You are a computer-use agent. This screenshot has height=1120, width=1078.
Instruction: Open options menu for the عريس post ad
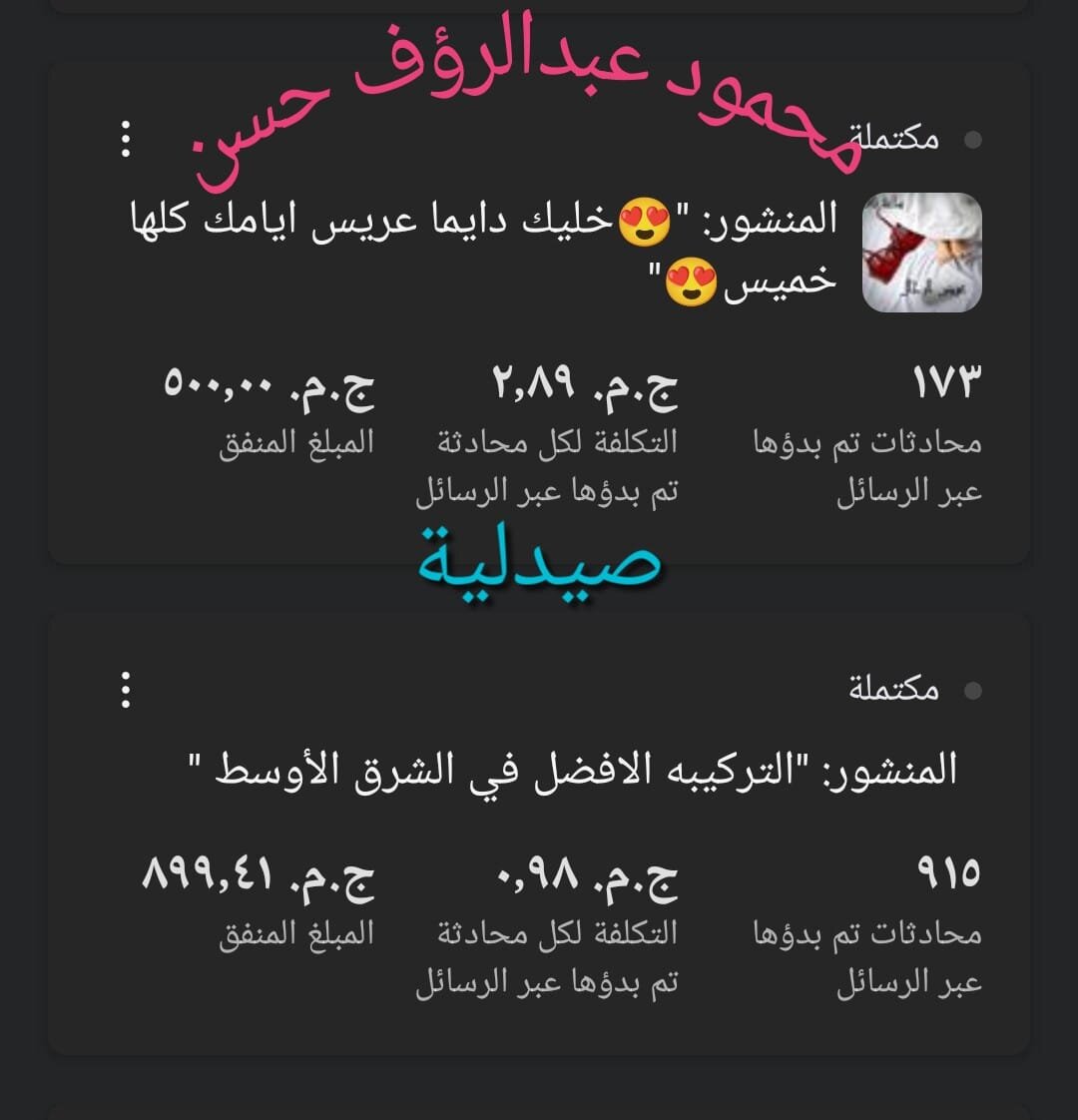coord(126,139)
